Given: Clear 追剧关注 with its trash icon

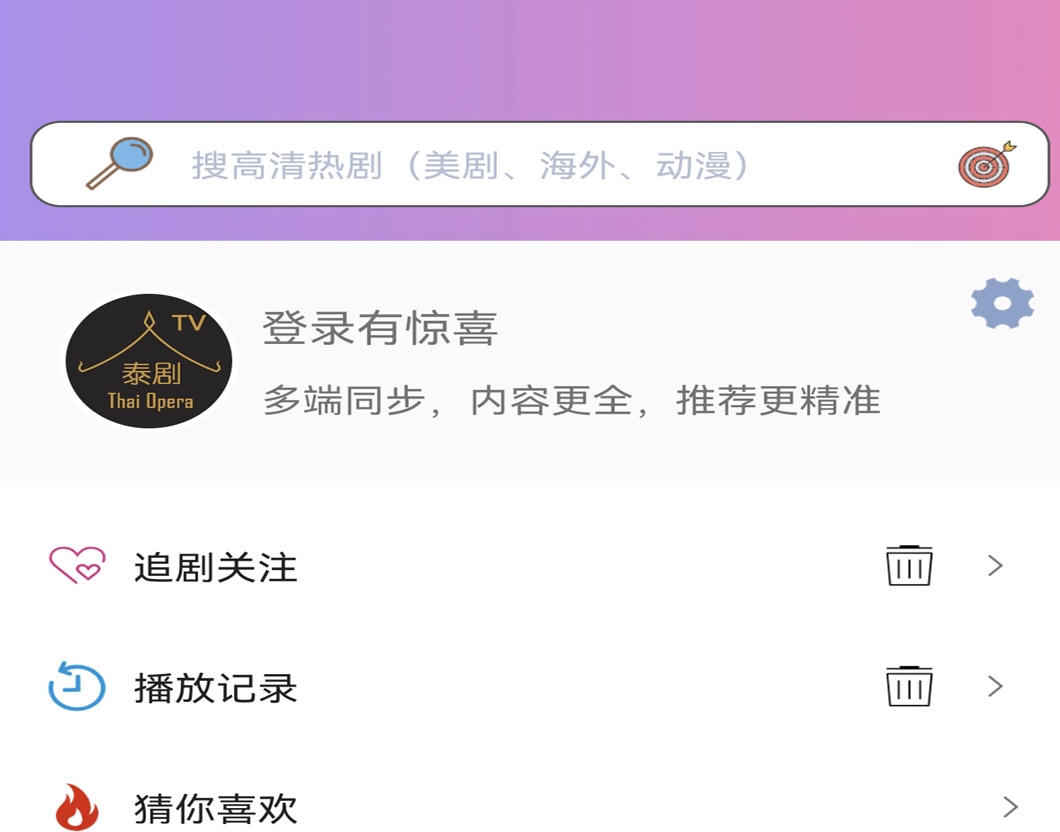Looking at the screenshot, I should pos(909,565).
